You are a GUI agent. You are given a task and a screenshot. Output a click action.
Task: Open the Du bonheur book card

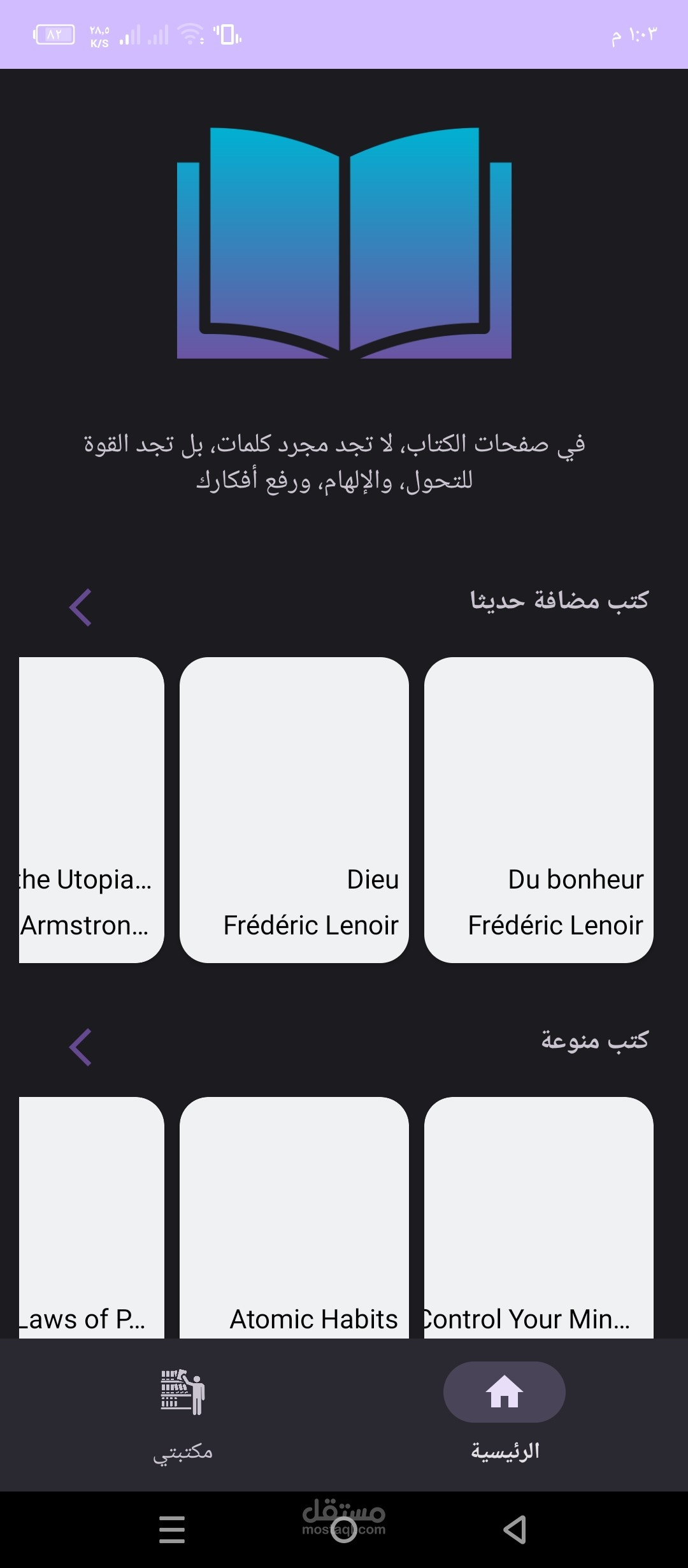(539, 809)
